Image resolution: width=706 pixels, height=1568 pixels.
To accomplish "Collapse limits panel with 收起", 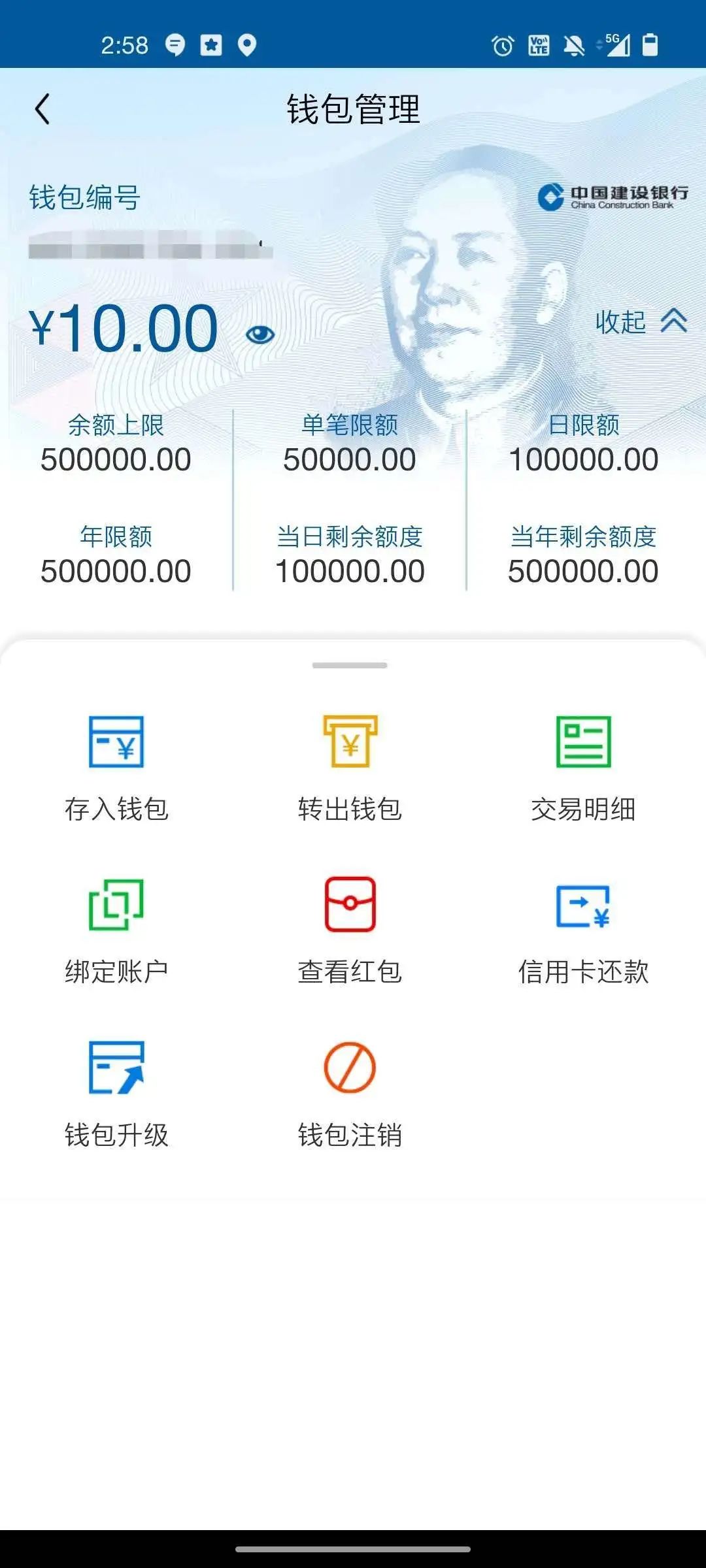I will (641, 321).
